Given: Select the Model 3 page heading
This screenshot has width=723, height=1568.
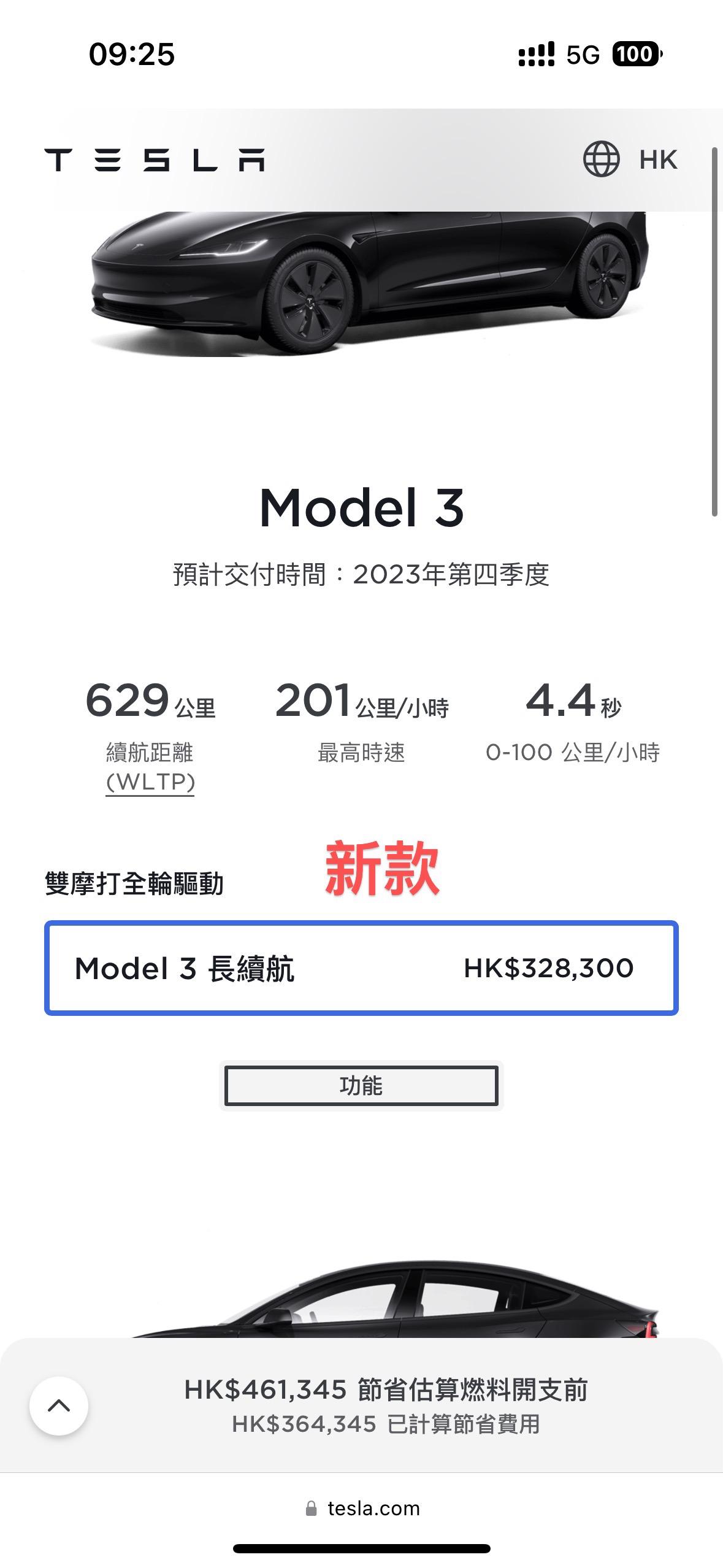Looking at the screenshot, I should (361, 507).
